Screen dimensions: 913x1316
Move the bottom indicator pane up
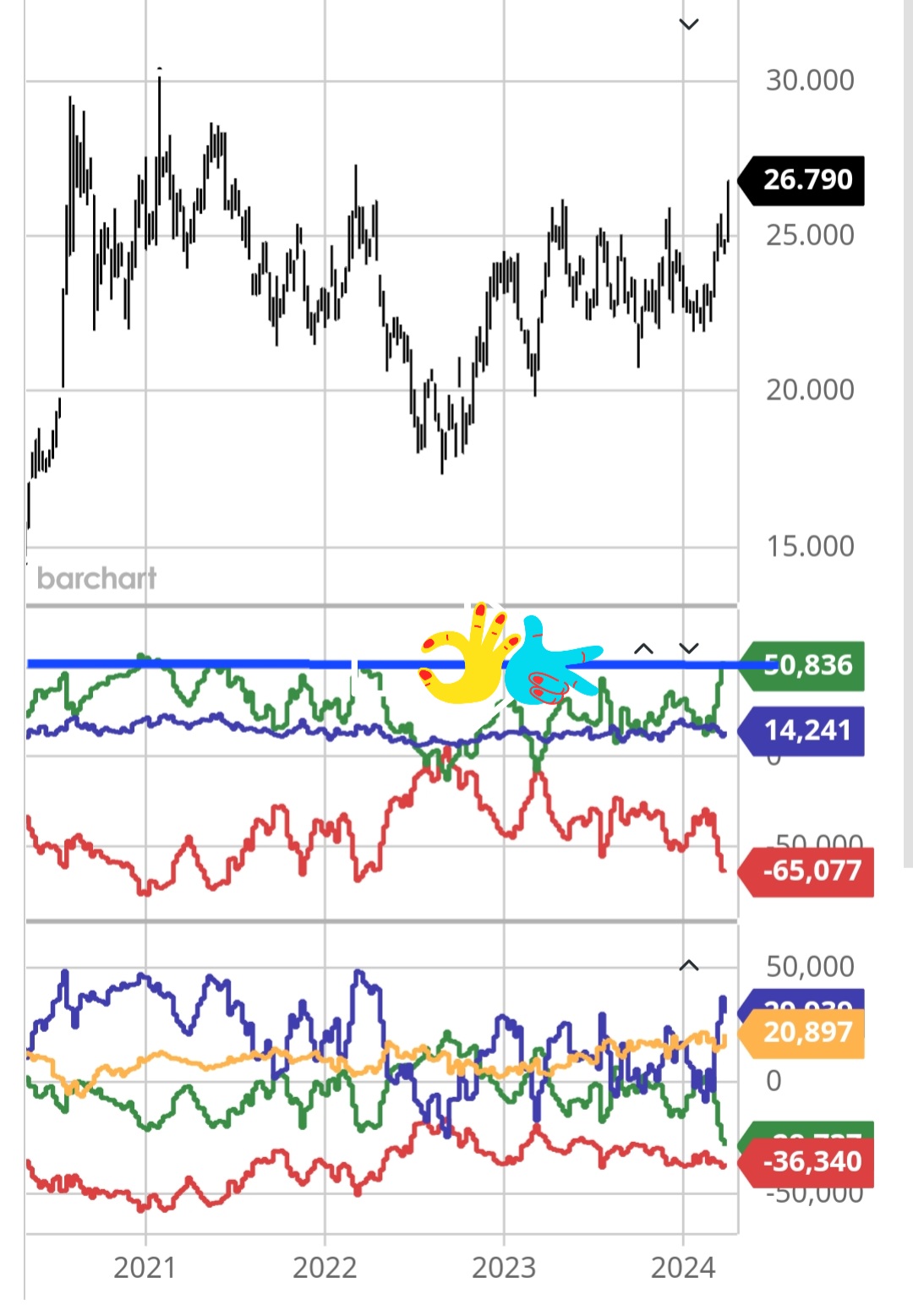coord(689,965)
